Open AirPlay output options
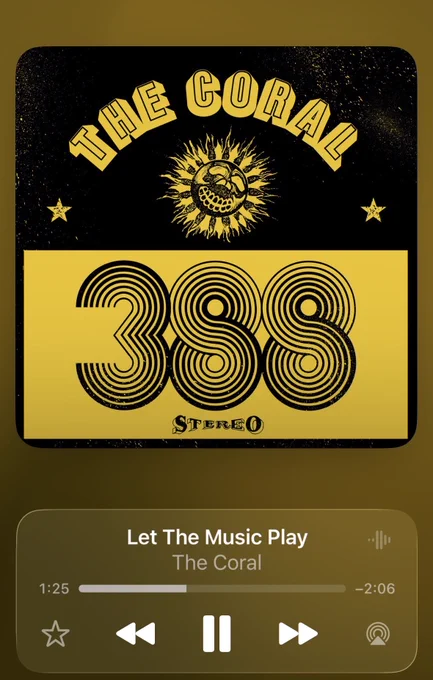Viewport: 433px width, 680px height. (x=378, y=634)
